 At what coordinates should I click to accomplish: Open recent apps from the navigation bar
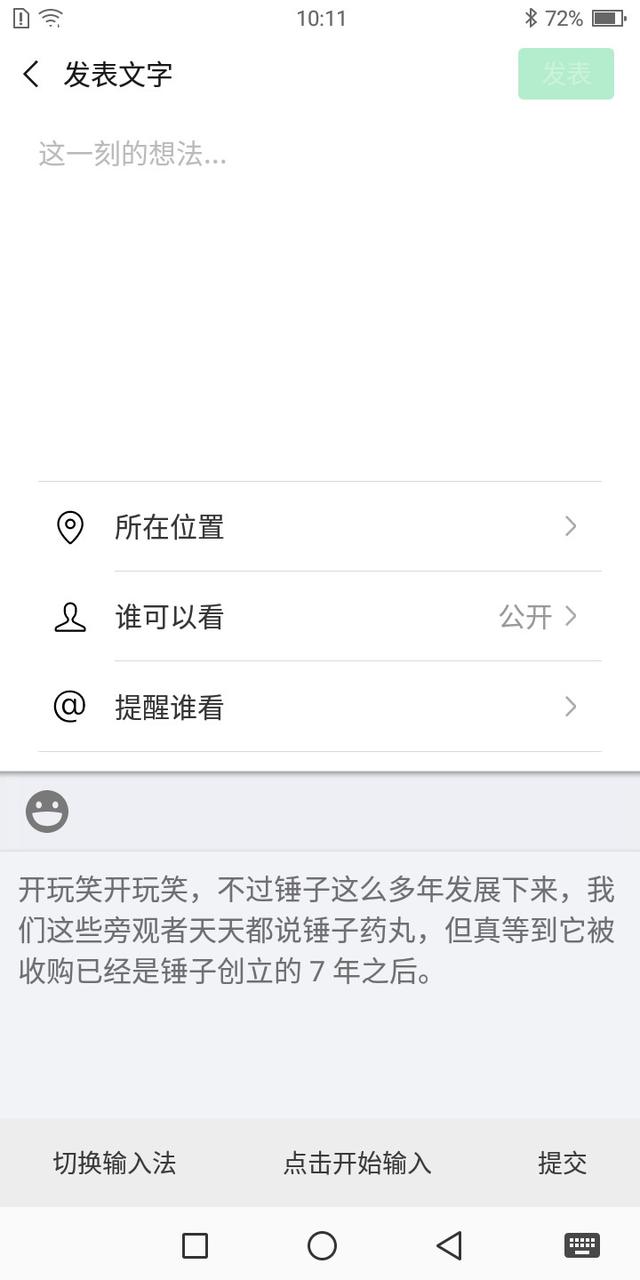coord(195,1245)
